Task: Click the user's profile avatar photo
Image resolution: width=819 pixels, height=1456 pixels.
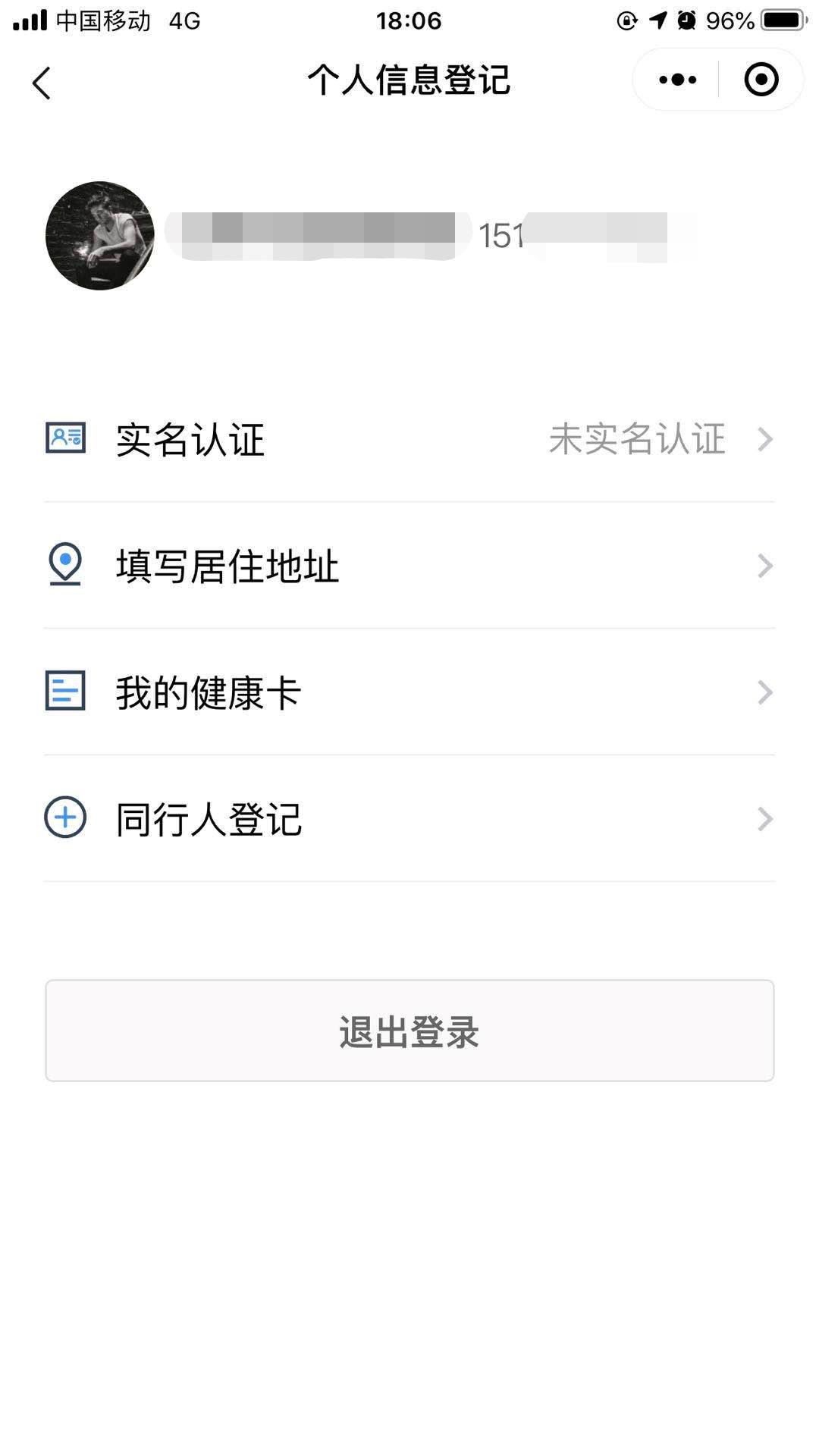Action: pyautogui.click(x=99, y=233)
